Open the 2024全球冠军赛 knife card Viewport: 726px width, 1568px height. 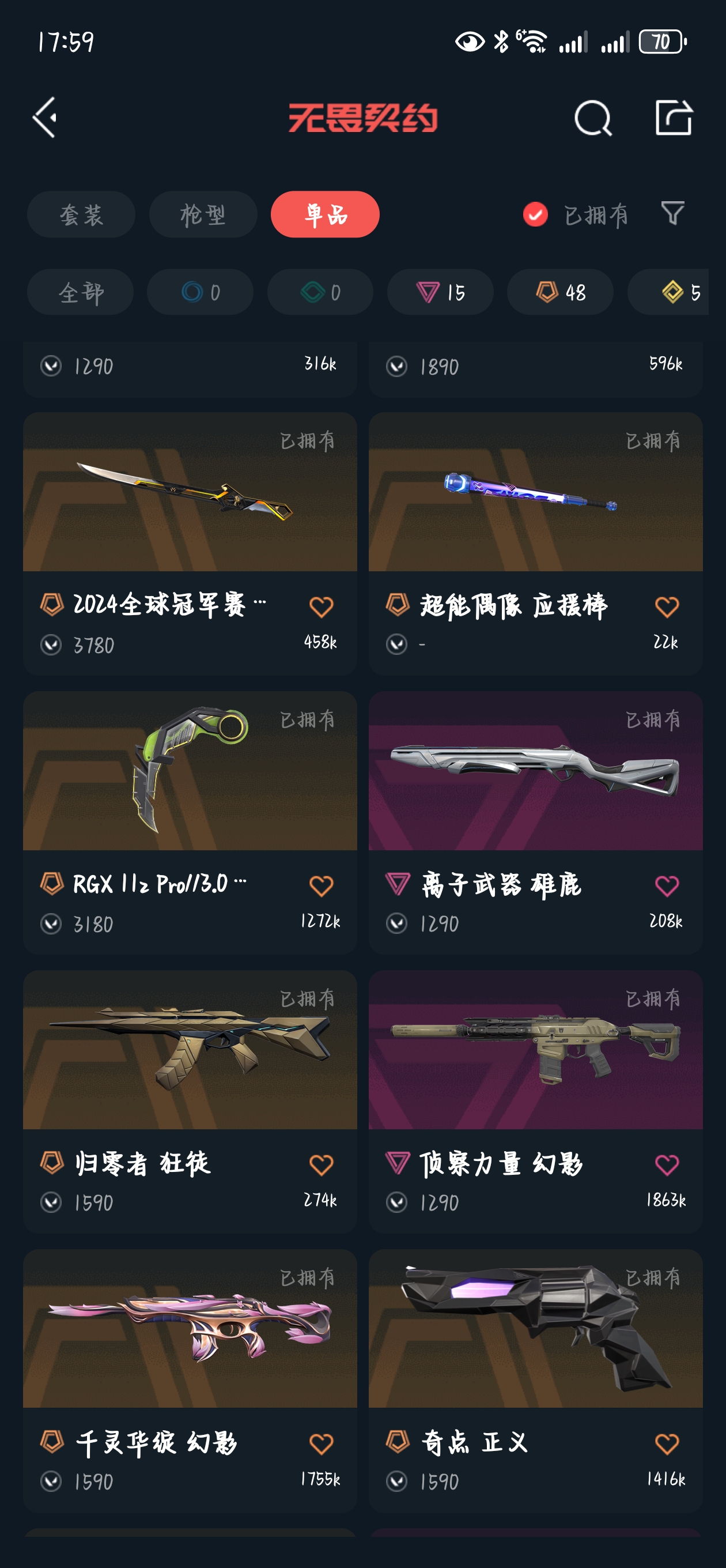click(x=190, y=544)
